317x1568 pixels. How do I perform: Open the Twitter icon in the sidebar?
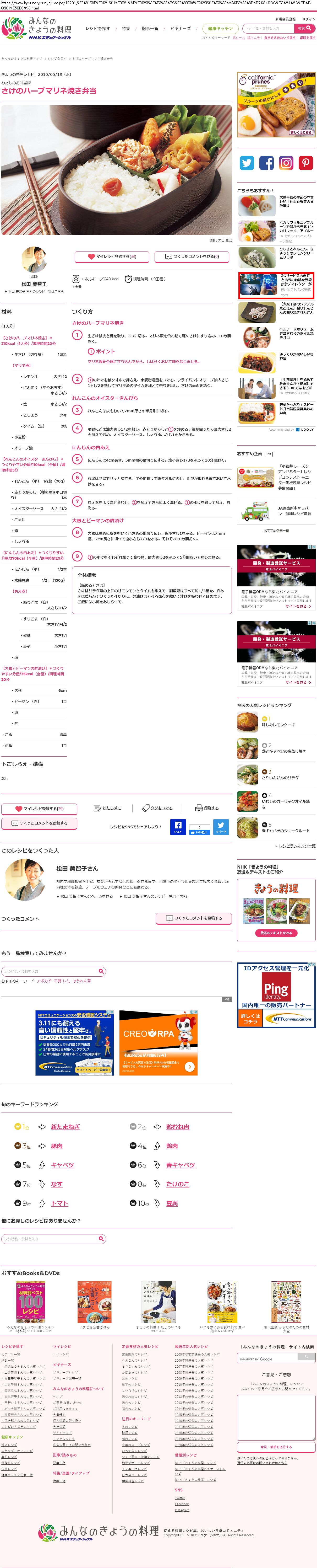point(247,163)
